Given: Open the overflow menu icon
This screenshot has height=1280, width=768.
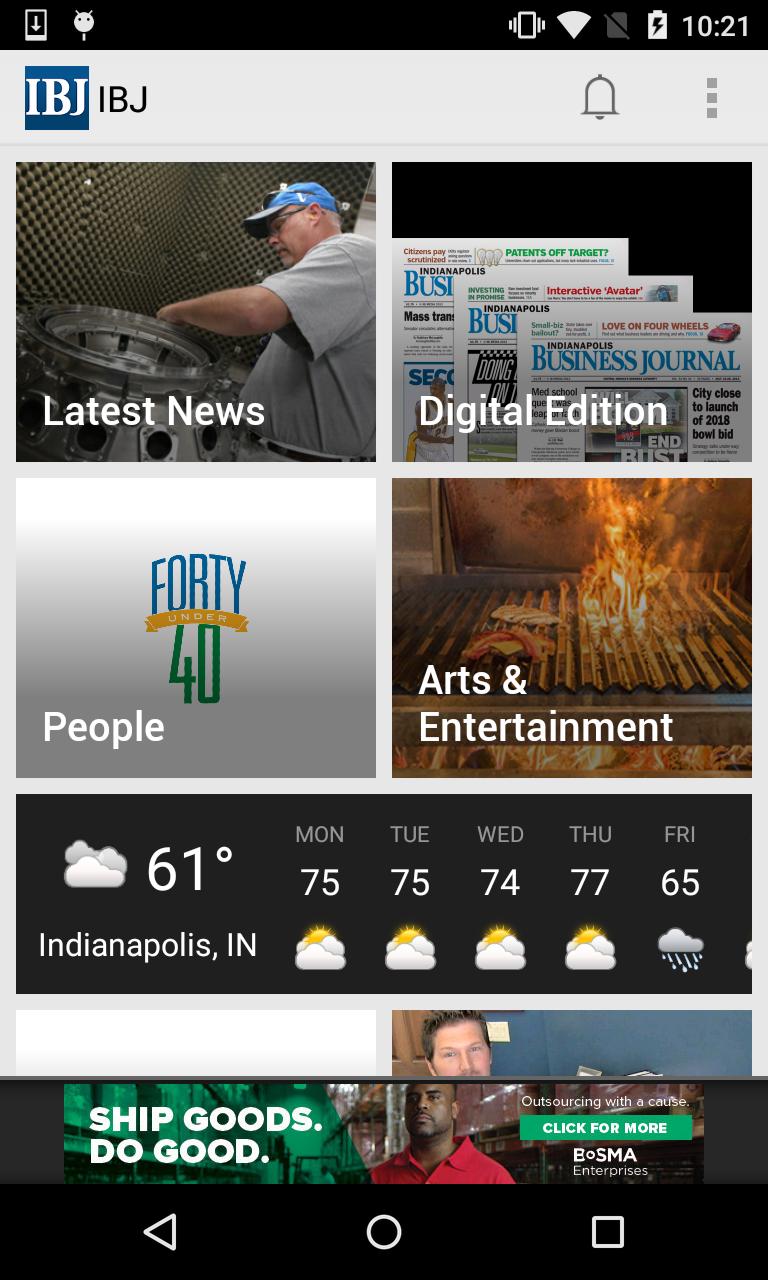Looking at the screenshot, I should tap(712, 97).
